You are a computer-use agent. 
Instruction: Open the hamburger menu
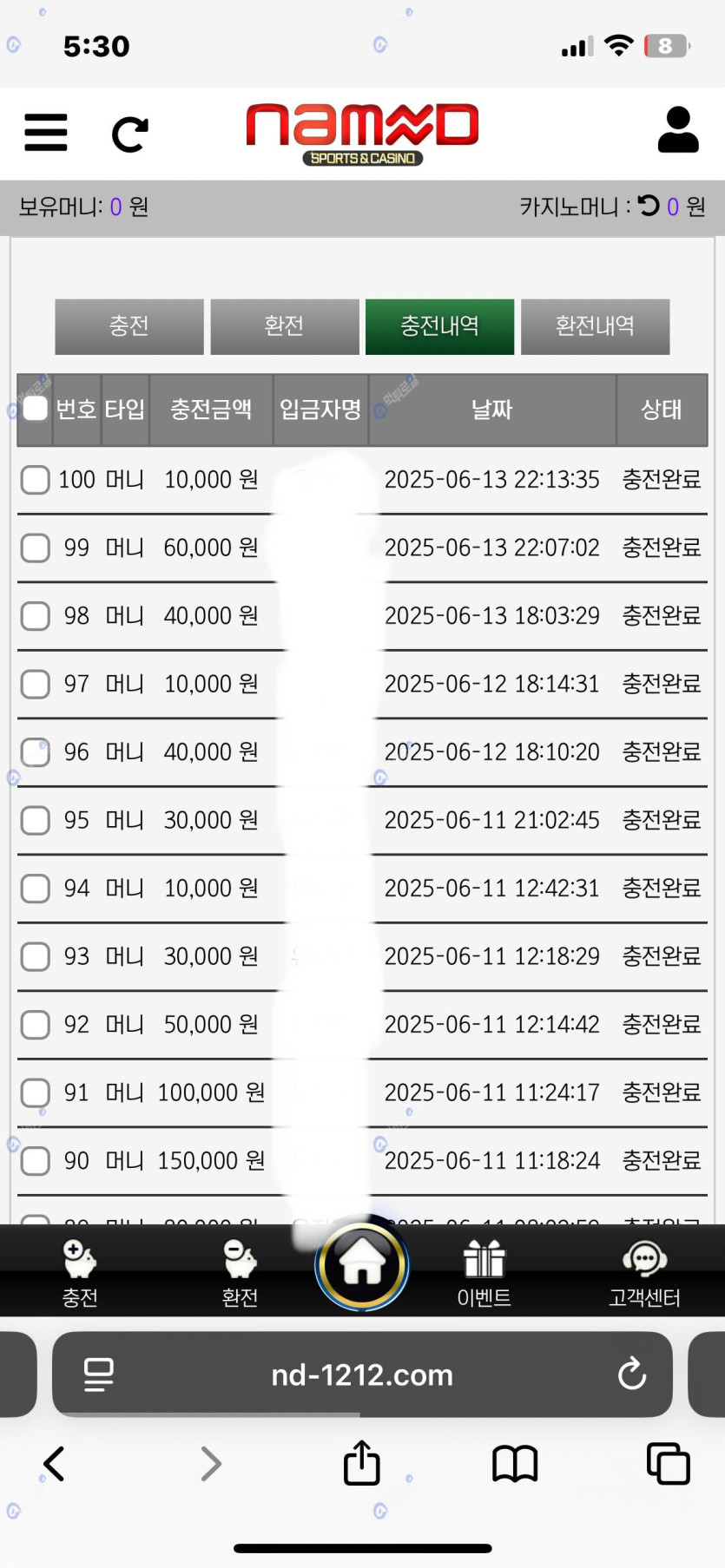pyautogui.click(x=46, y=133)
